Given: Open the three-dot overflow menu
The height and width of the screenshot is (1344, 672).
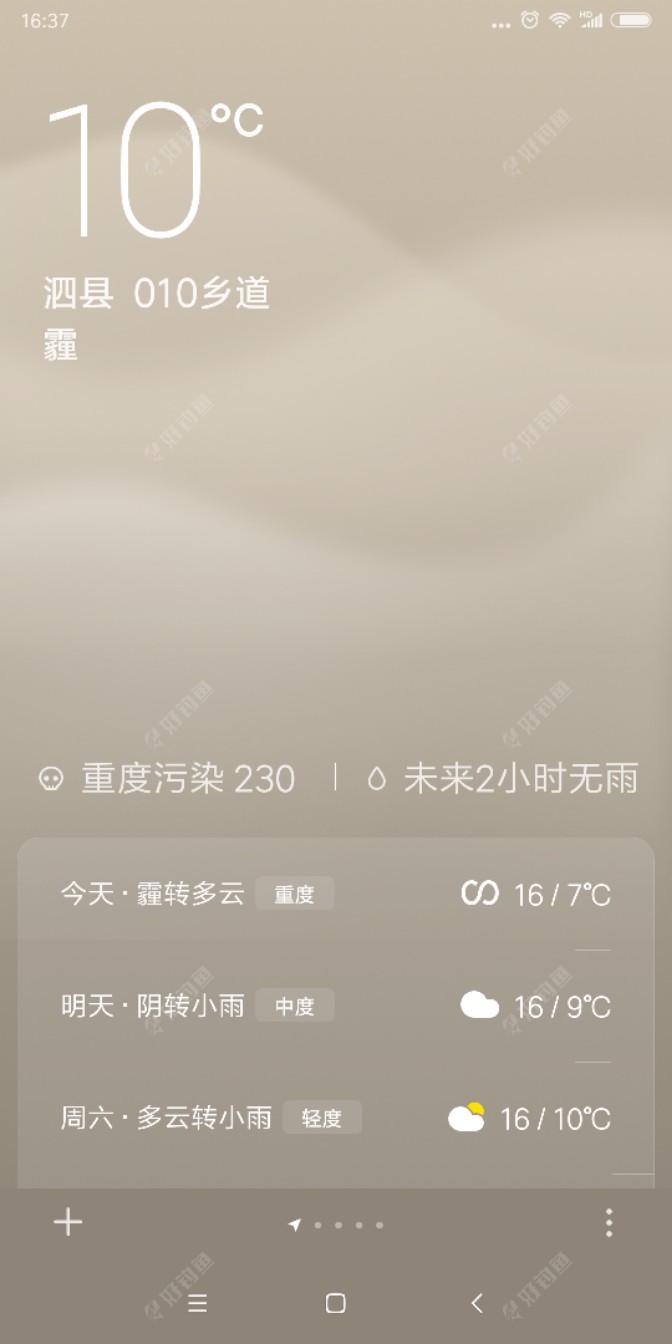Looking at the screenshot, I should [609, 1222].
